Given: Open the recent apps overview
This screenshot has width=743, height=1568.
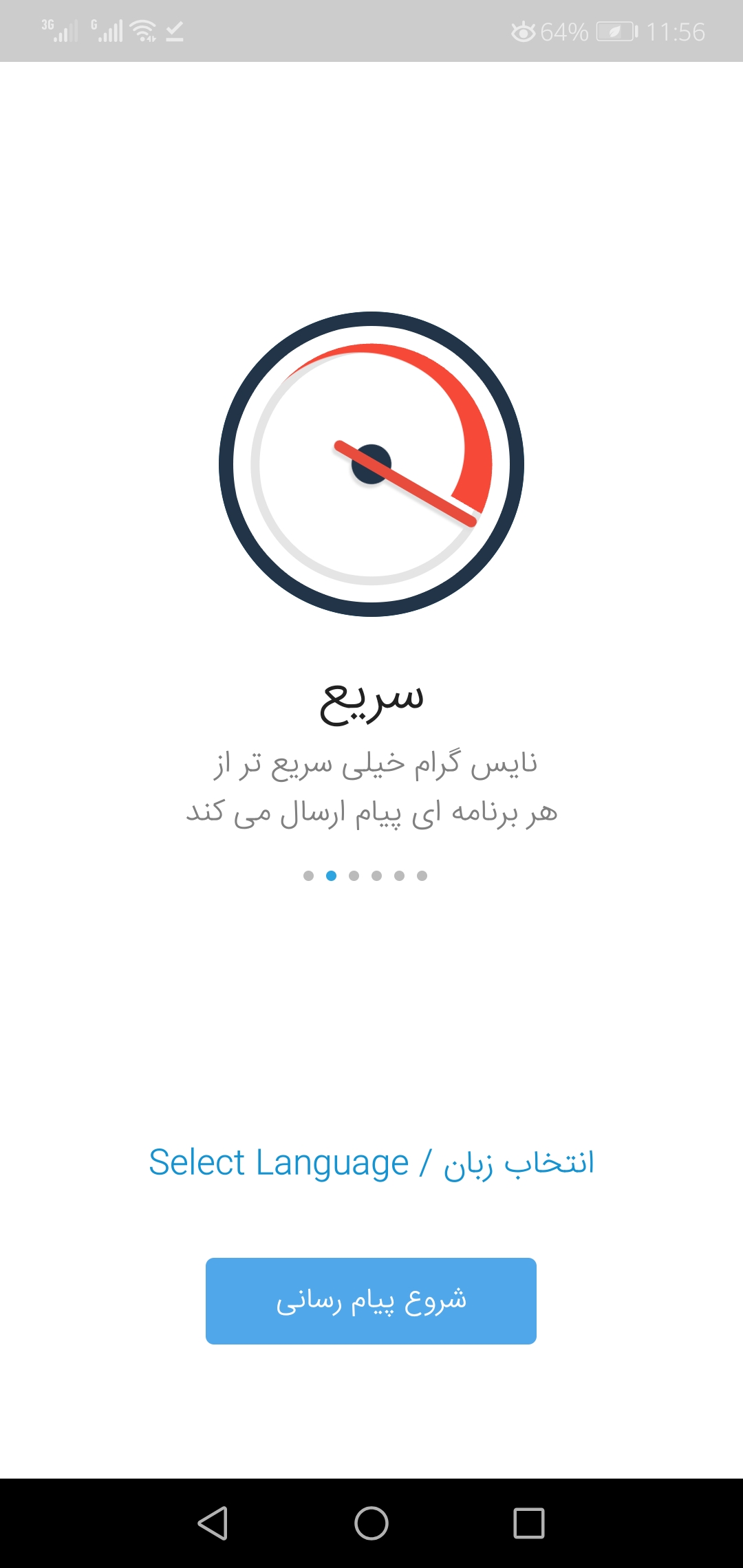Looking at the screenshot, I should pos(529,1523).
